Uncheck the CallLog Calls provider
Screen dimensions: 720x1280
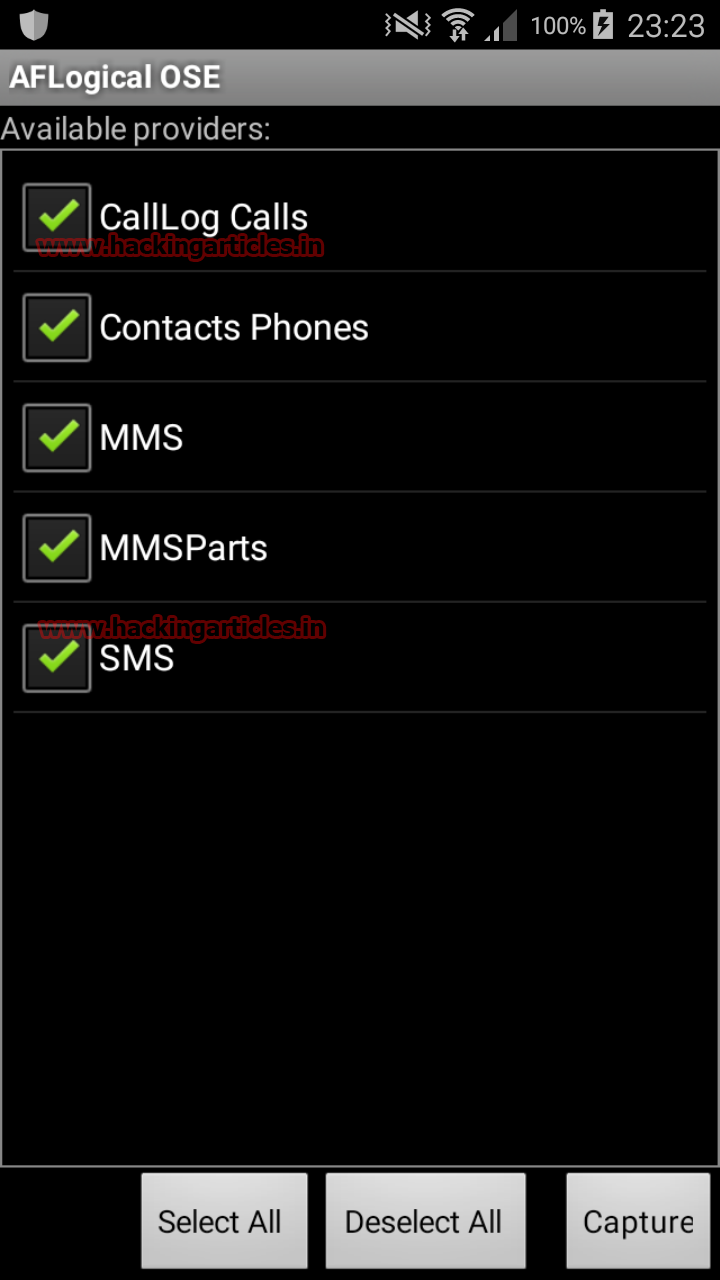click(57, 215)
